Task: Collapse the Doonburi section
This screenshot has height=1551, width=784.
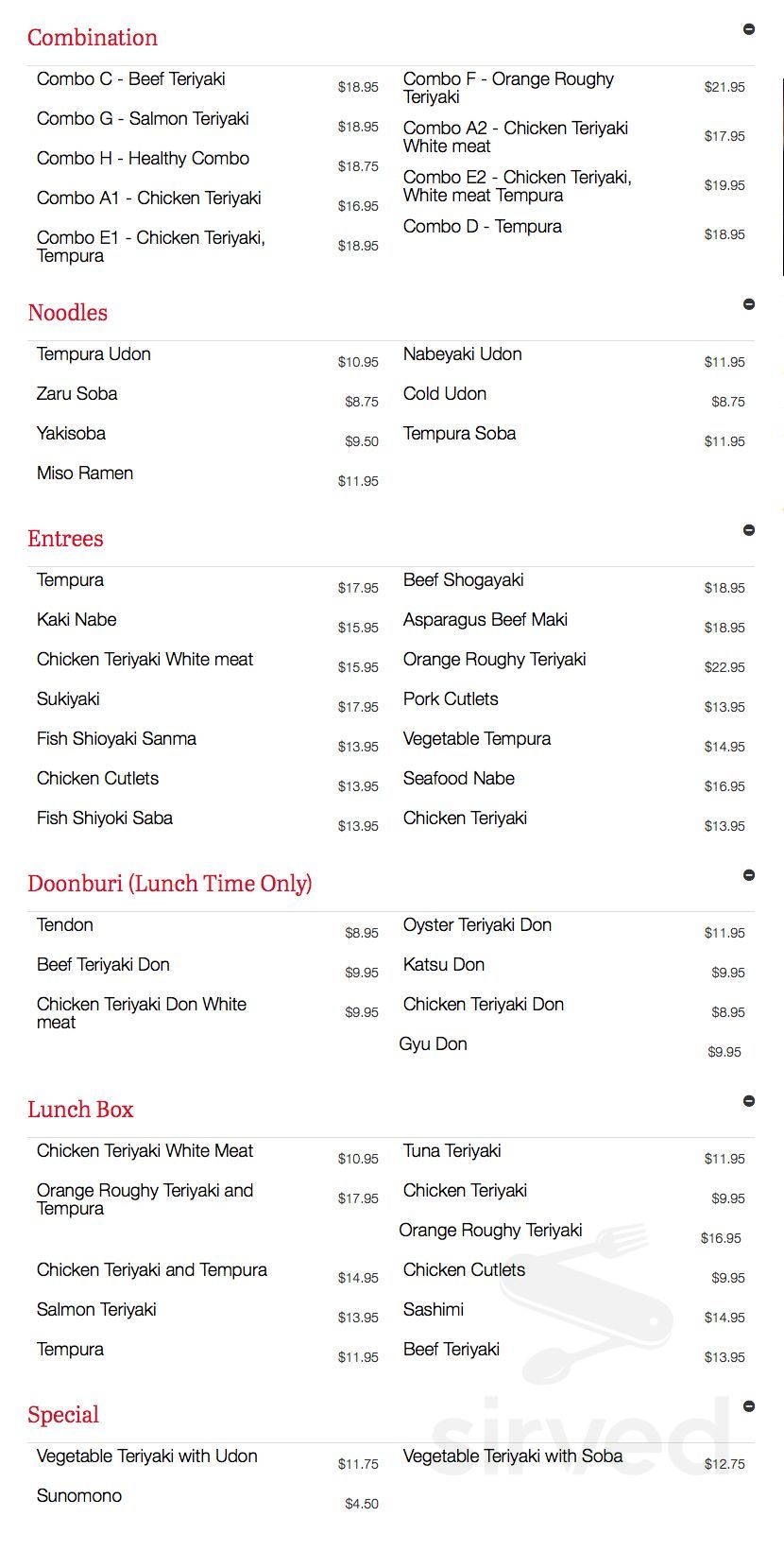Action: pos(749,875)
